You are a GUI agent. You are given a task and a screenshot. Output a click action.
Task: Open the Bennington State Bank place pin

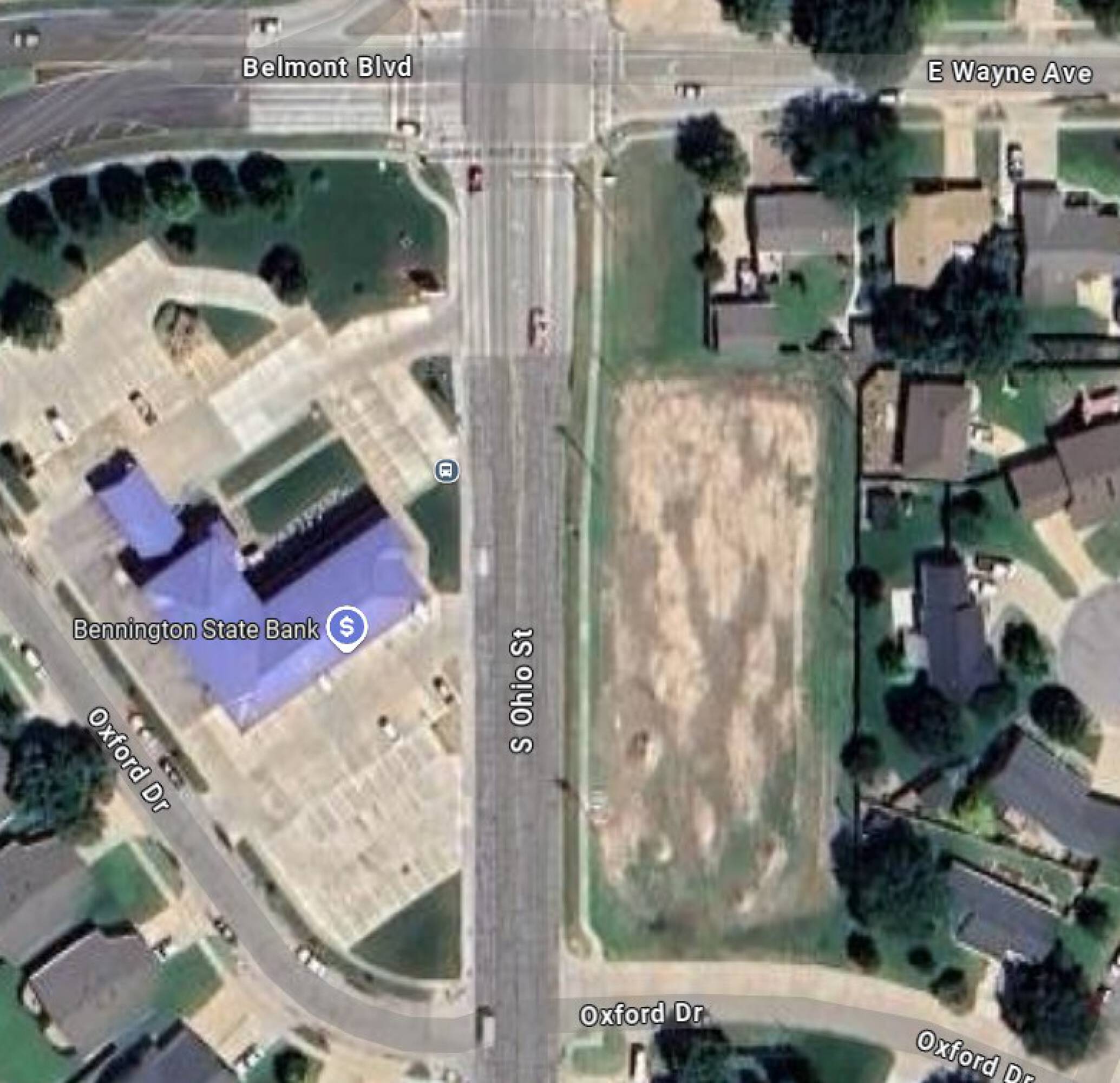pos(346,628)
